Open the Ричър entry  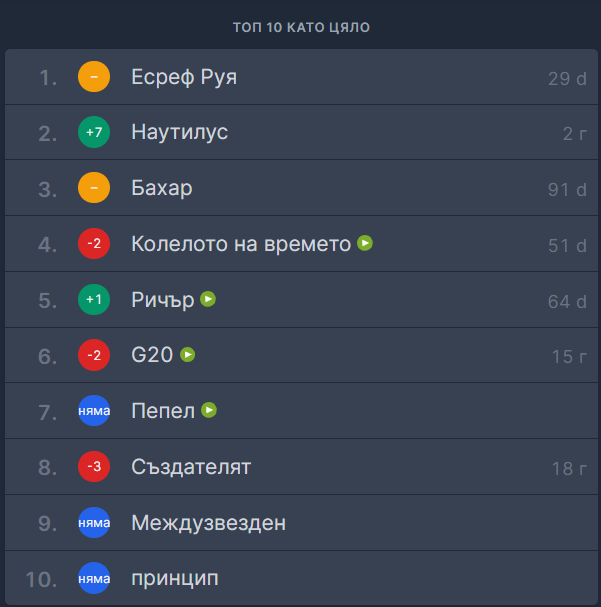pos(301,300)
